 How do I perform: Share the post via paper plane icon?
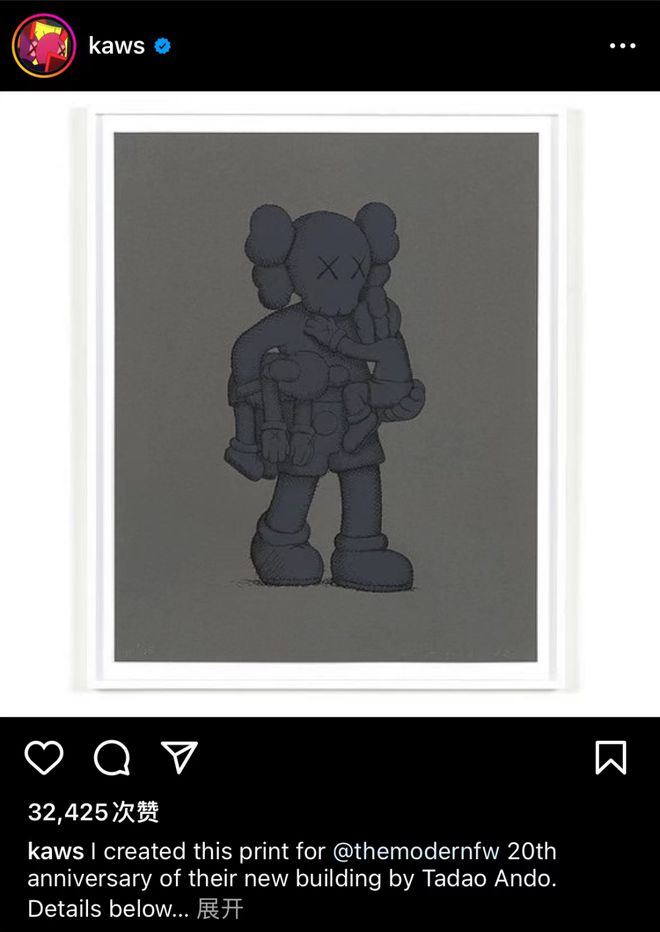tap(179, 757)
